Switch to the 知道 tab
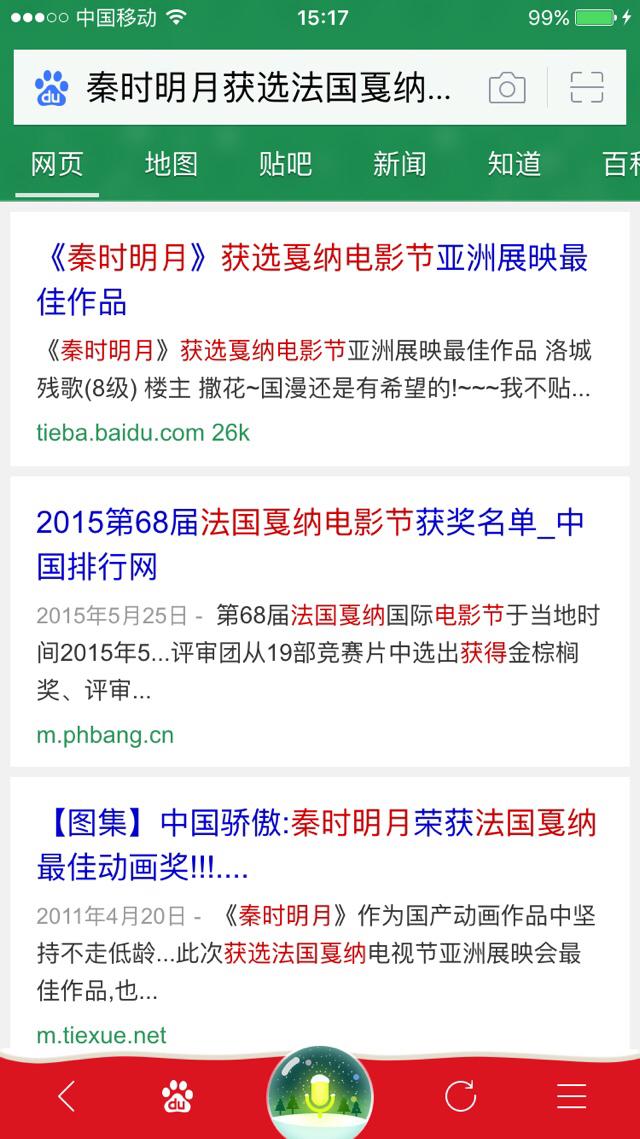Screen dimensions: 640x1139 [514, 164]
